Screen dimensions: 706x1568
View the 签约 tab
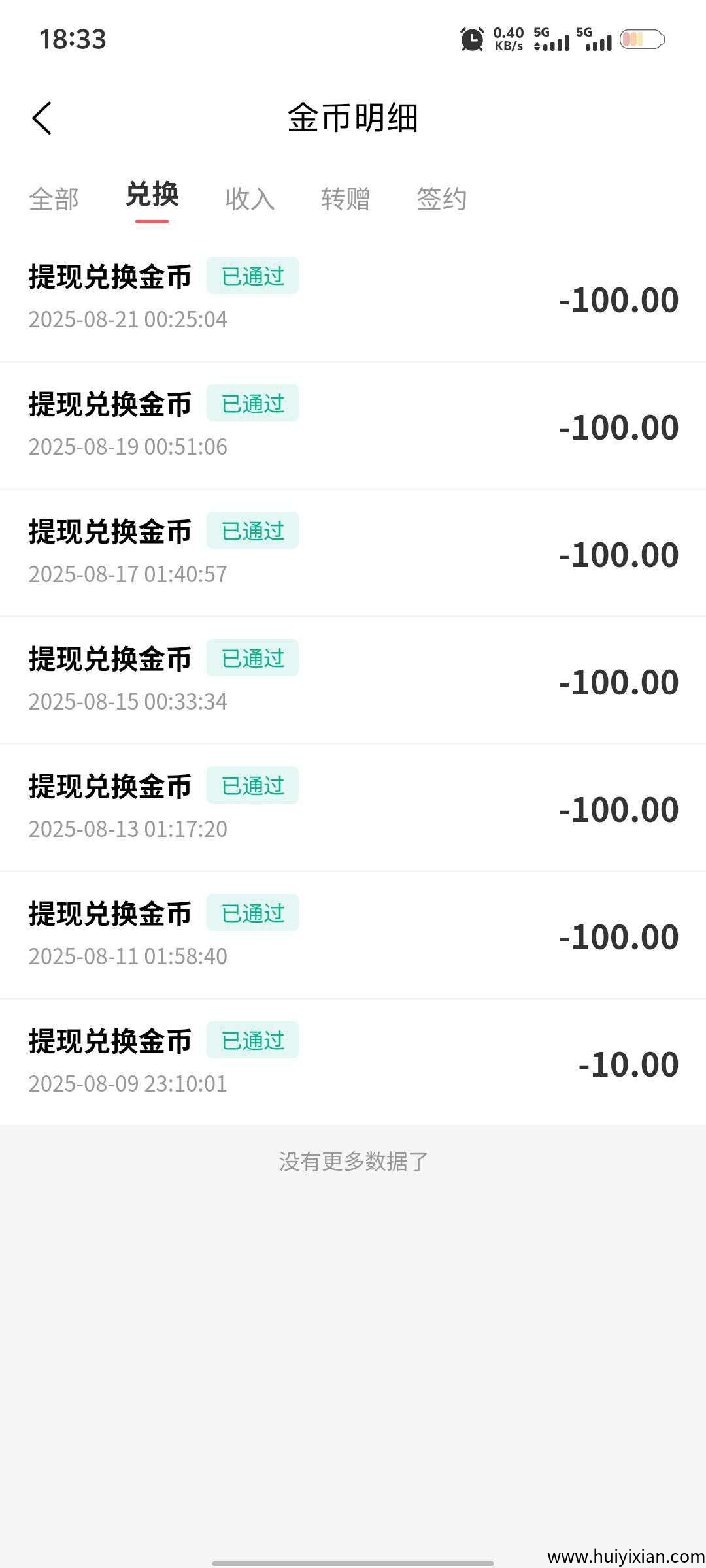442,199
